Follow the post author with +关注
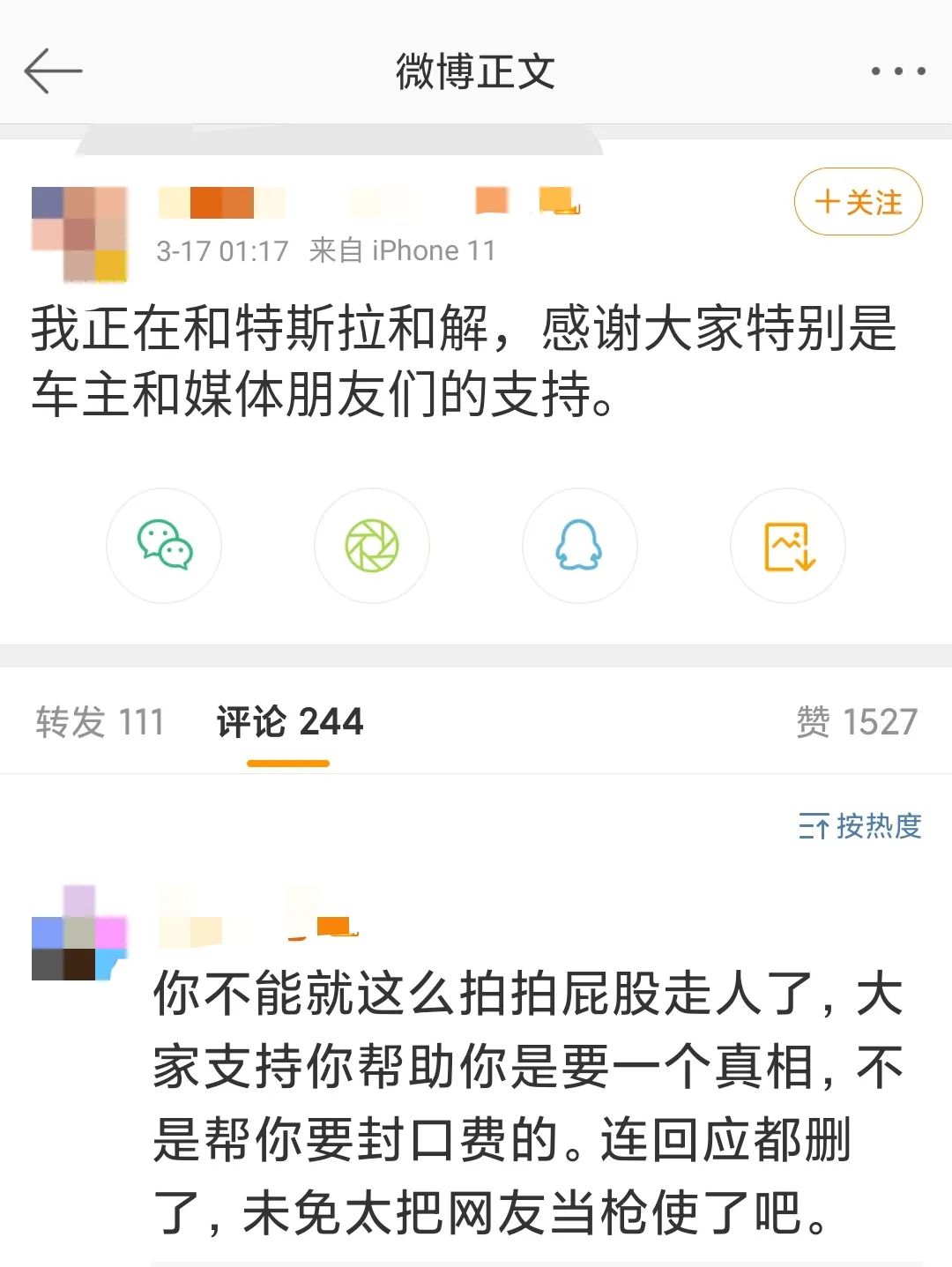Viewport: 952px width, 1267px height. 858,202
